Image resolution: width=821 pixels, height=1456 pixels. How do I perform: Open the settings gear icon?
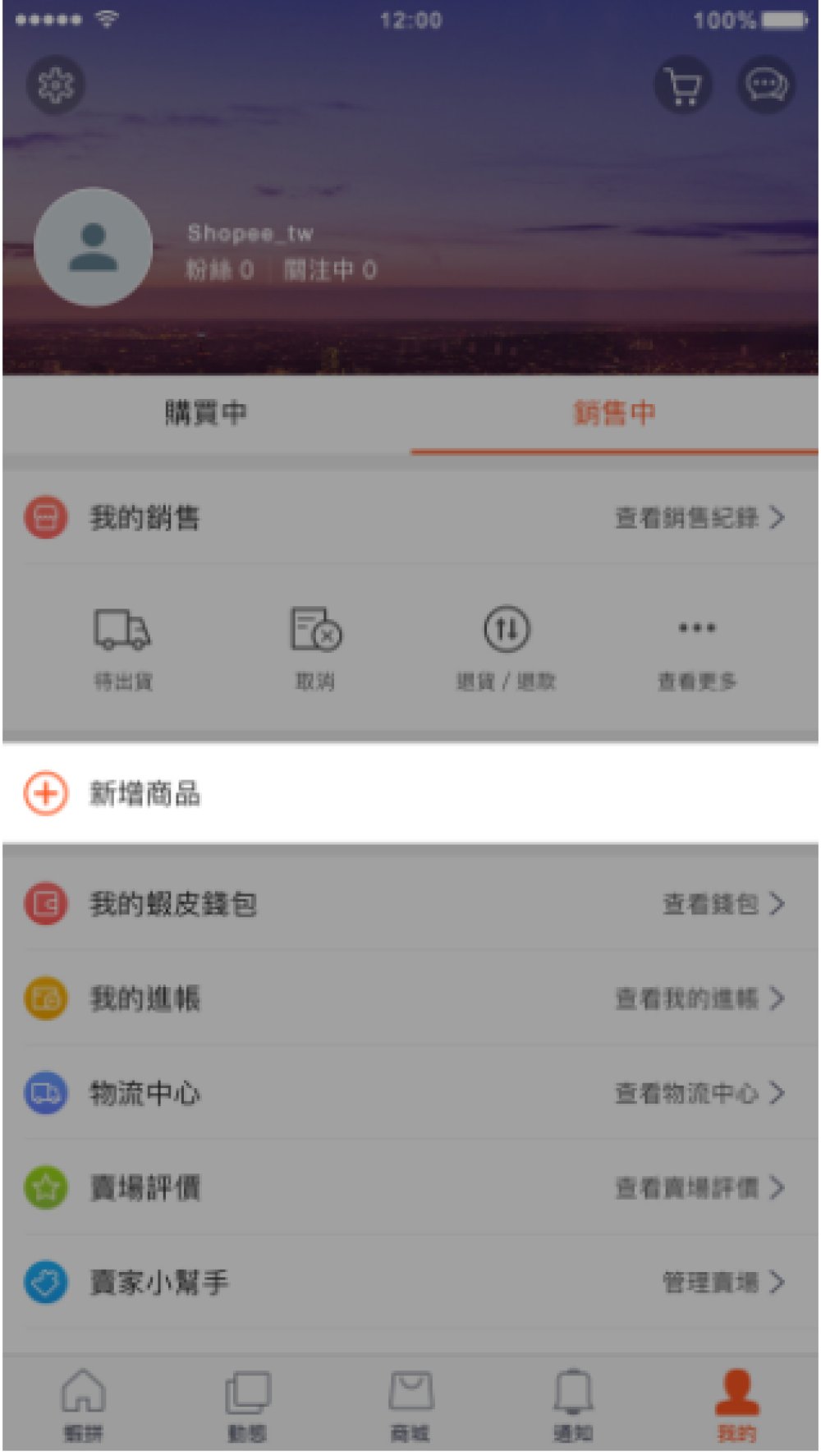coord(56,85)
